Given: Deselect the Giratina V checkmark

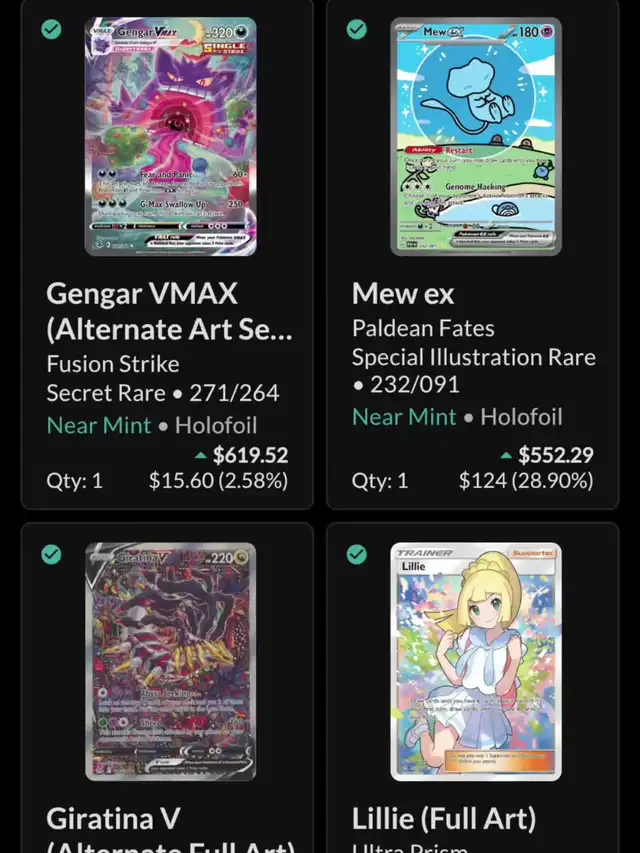Looking at the screenshot, I should pyautogui.click(x=51, y=554).
